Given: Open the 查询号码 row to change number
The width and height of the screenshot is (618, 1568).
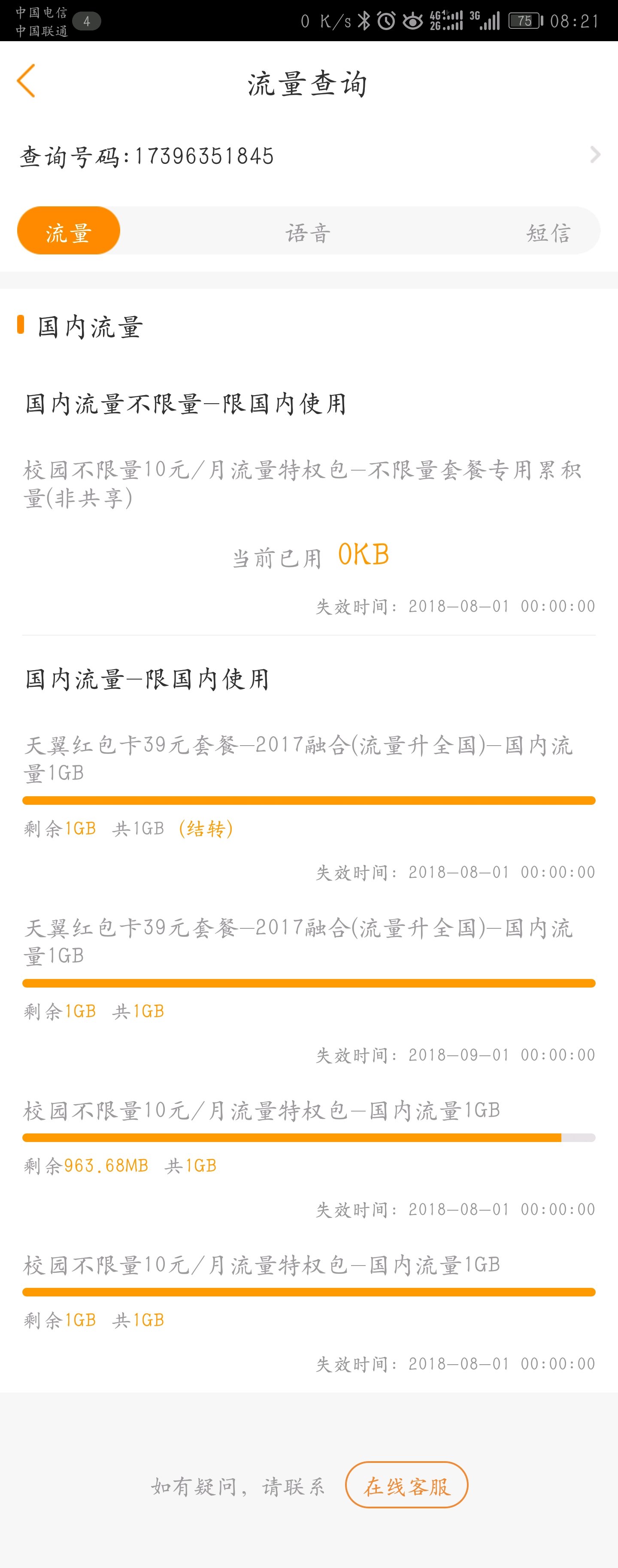Looking at the screenshot, I should pos(309,156).
